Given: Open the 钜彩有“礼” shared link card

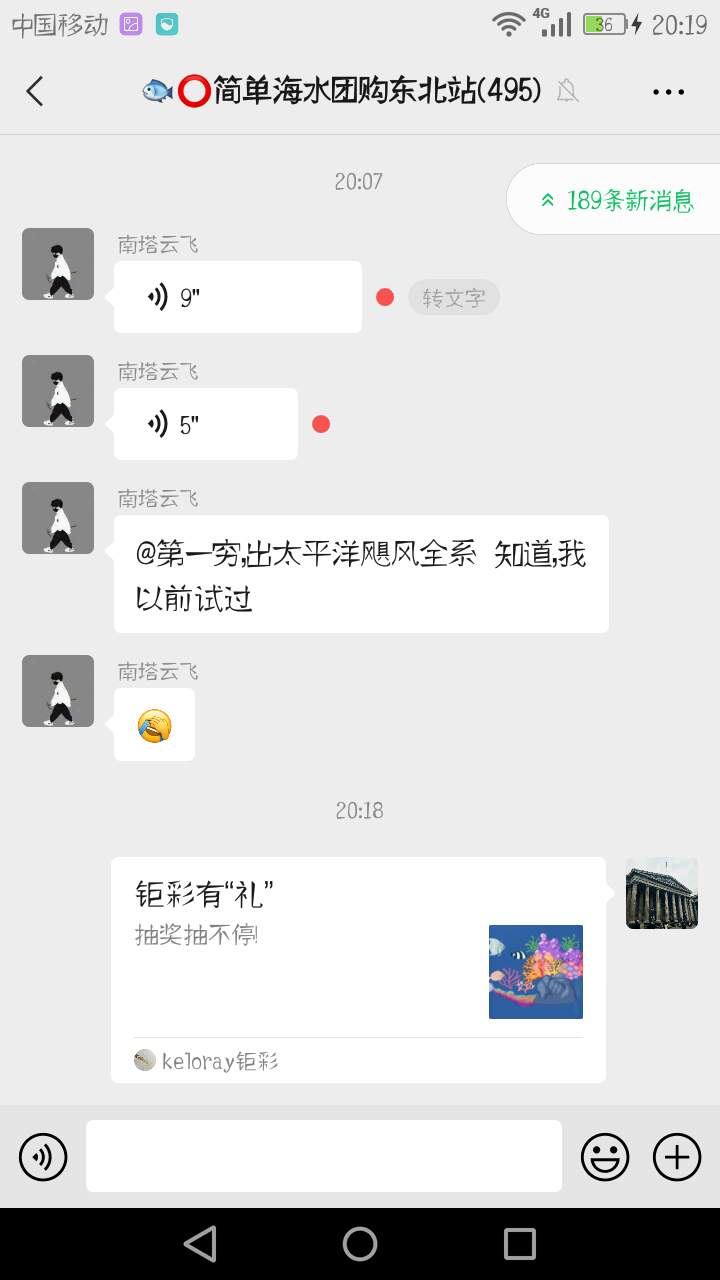Looking at the screenshot, I should pyautogui.click(x=358, y=969).
